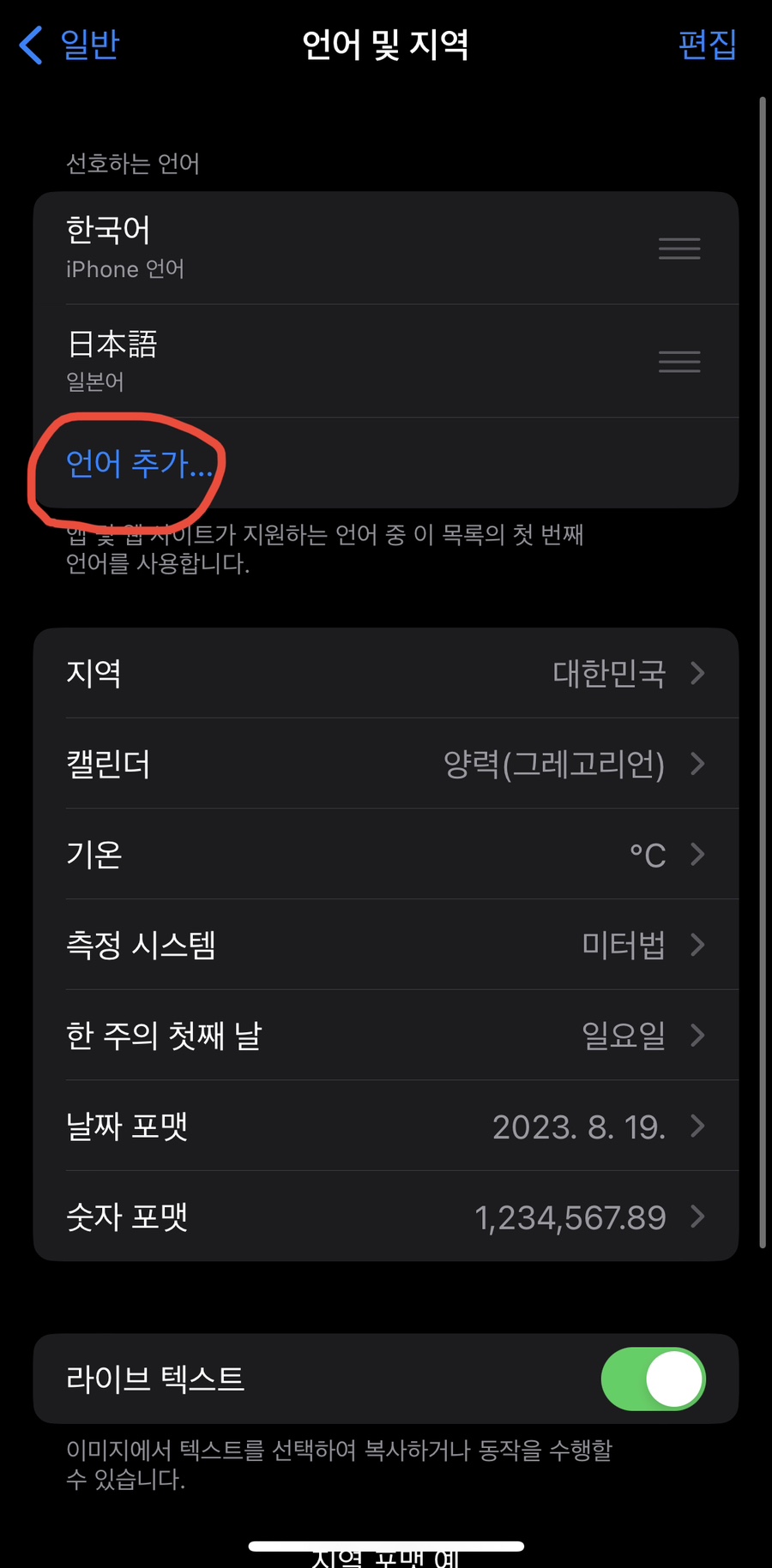Screen dimensions: 772x1568
Task: Go back to 일반 settings
Action: point(69,45)
